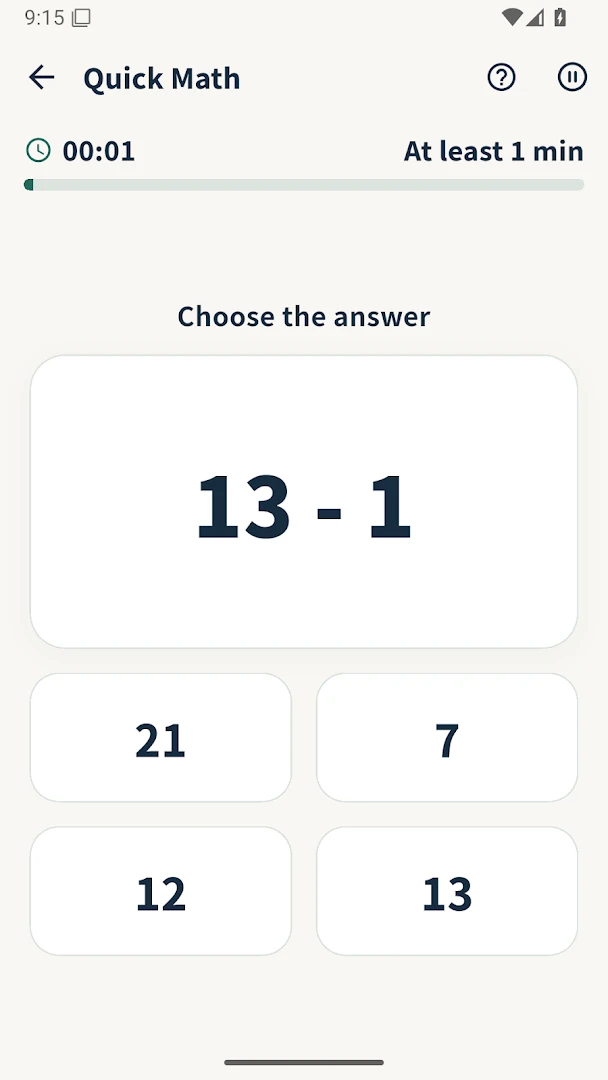Select 7 as the answer

coord(447,738)
